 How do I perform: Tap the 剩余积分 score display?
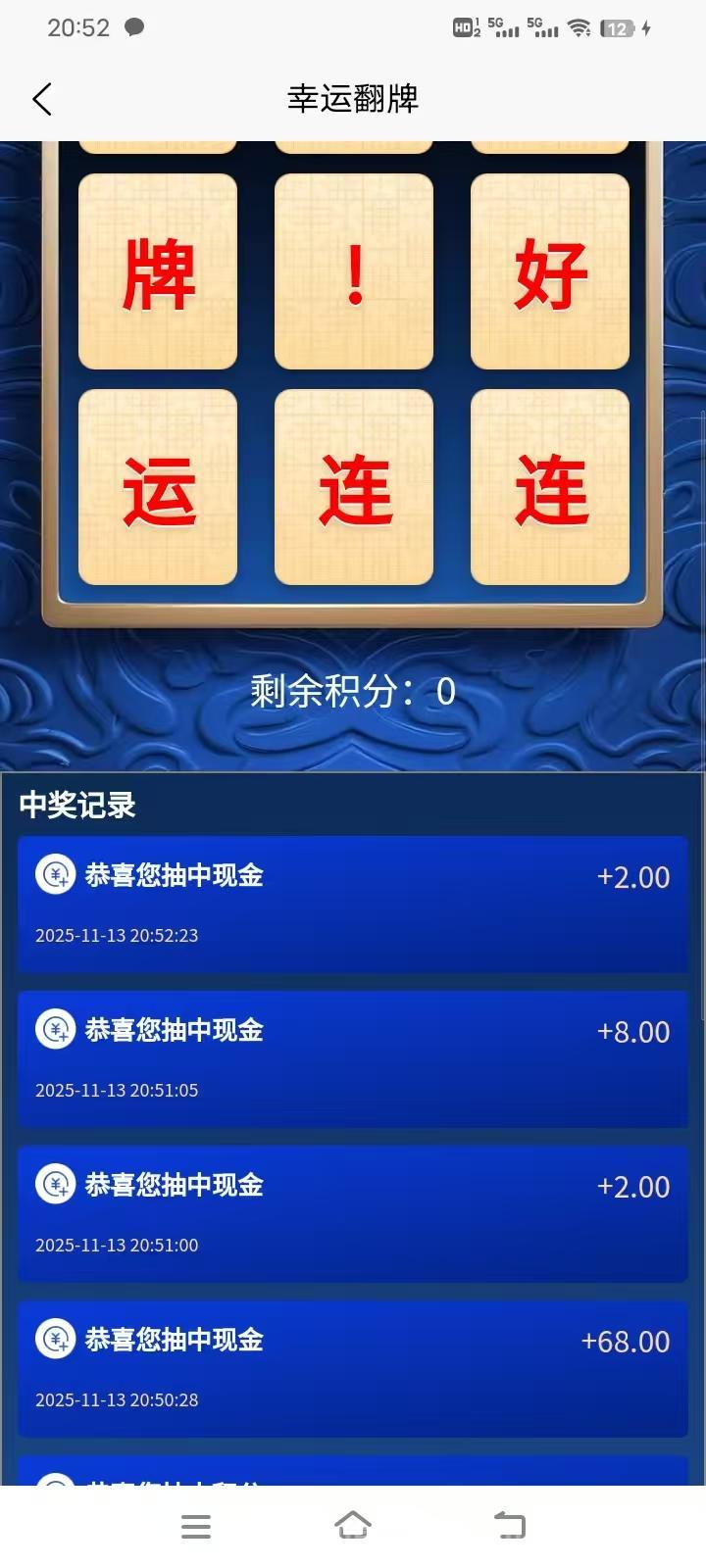pyautogui.click(x=353, y=691)
